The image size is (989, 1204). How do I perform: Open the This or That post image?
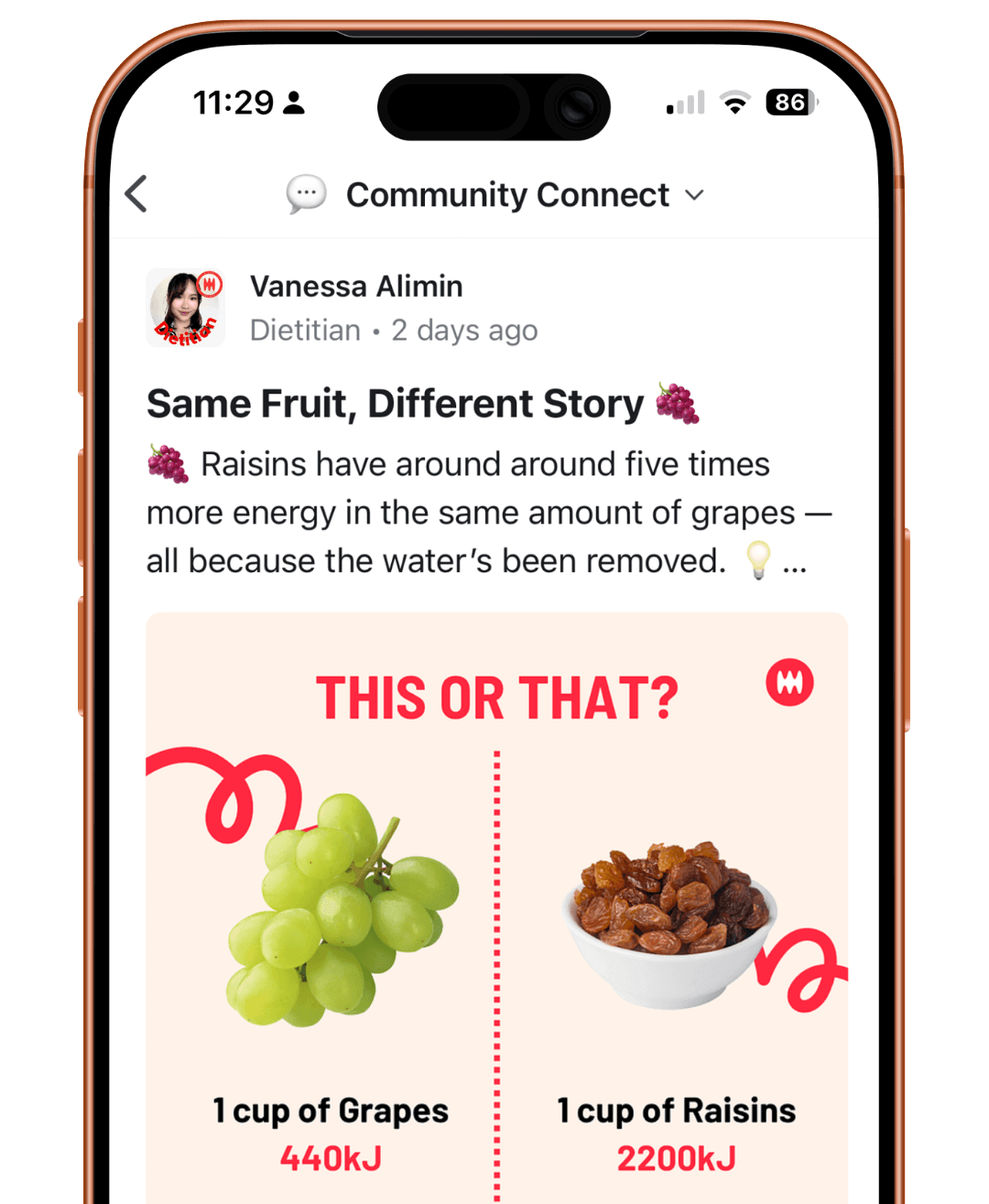coord(496,906)
